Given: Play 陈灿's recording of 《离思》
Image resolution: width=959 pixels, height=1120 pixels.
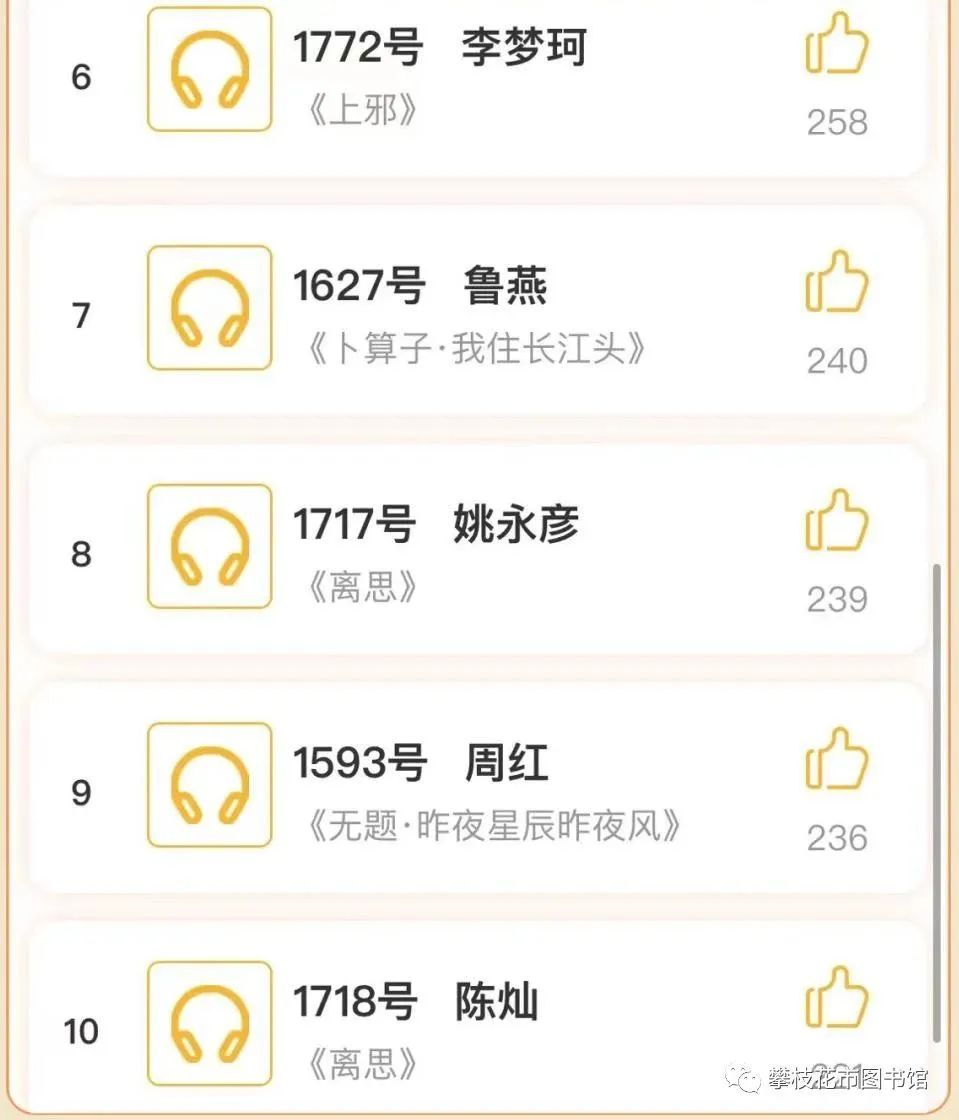Looking at the screenshot, I should [x=209, y=1023].
